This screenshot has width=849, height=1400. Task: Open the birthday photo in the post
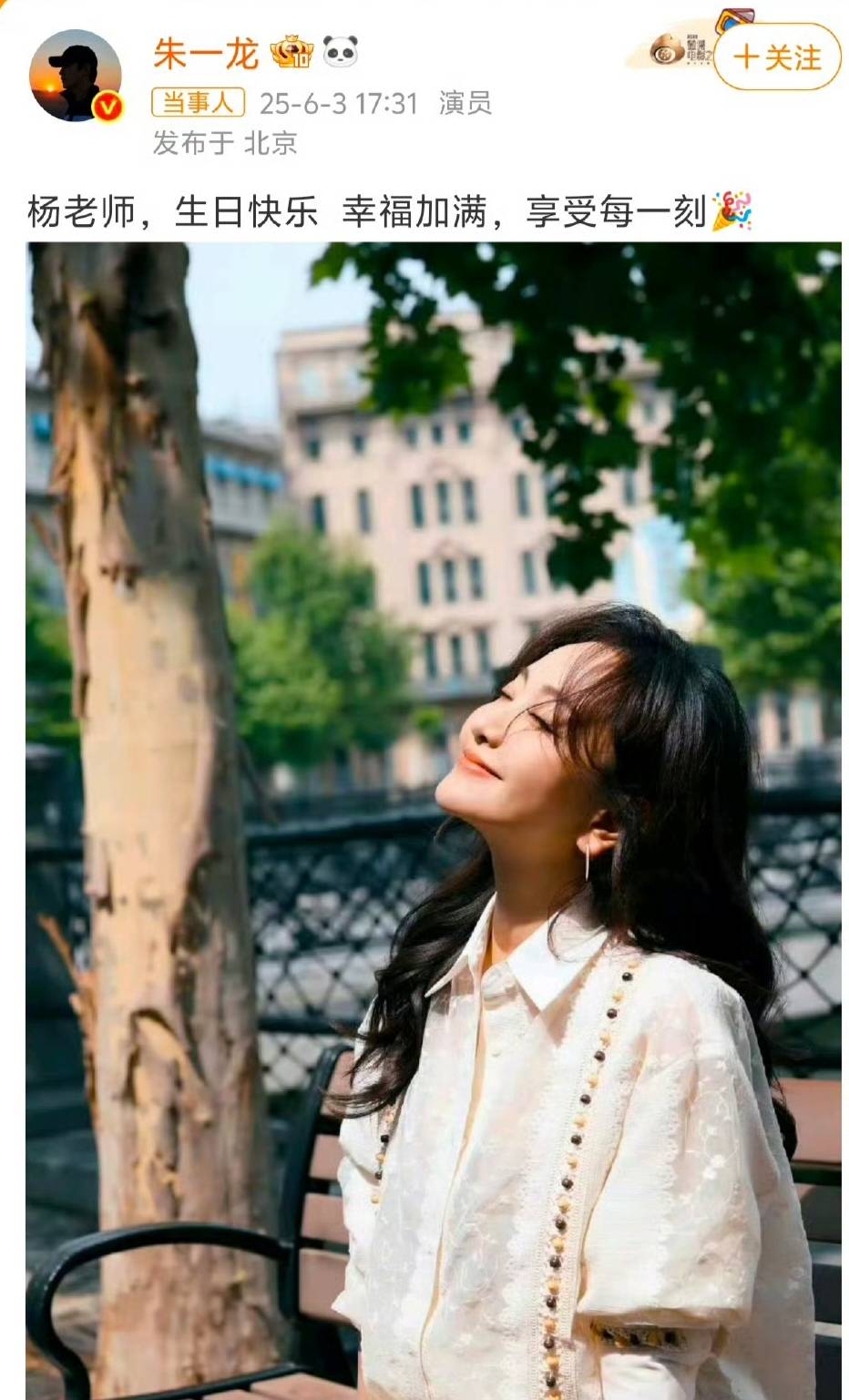(x=434, y=820)
